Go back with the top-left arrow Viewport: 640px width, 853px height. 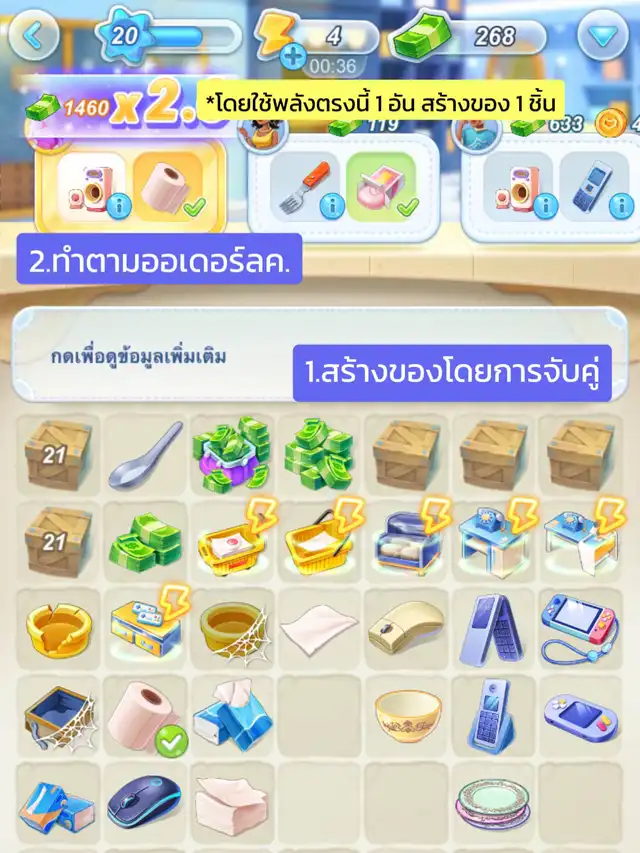pos(33,37)
